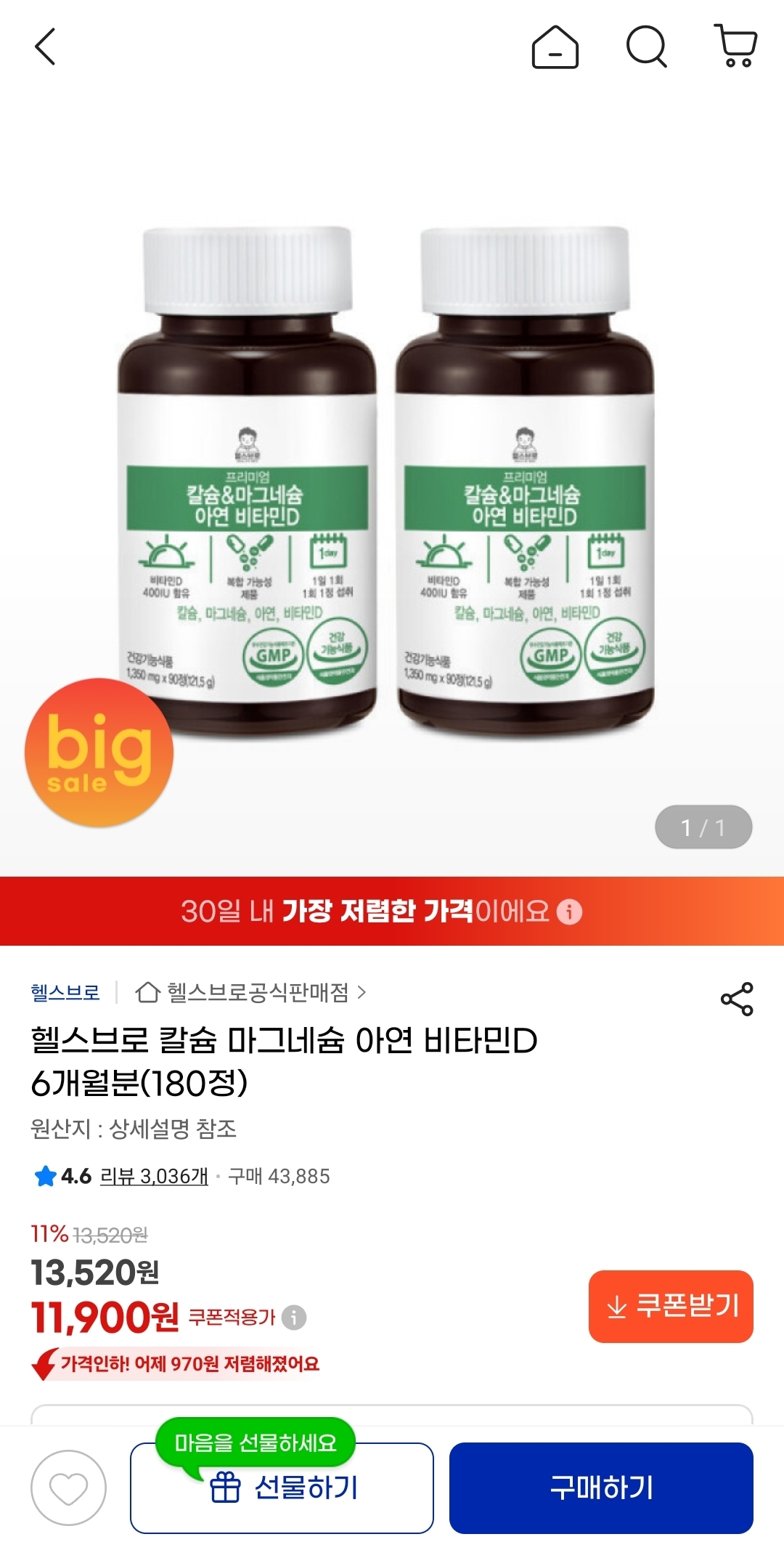Open the 헬스브로 brand link
784x1550 pixels.
coord(65,992)
